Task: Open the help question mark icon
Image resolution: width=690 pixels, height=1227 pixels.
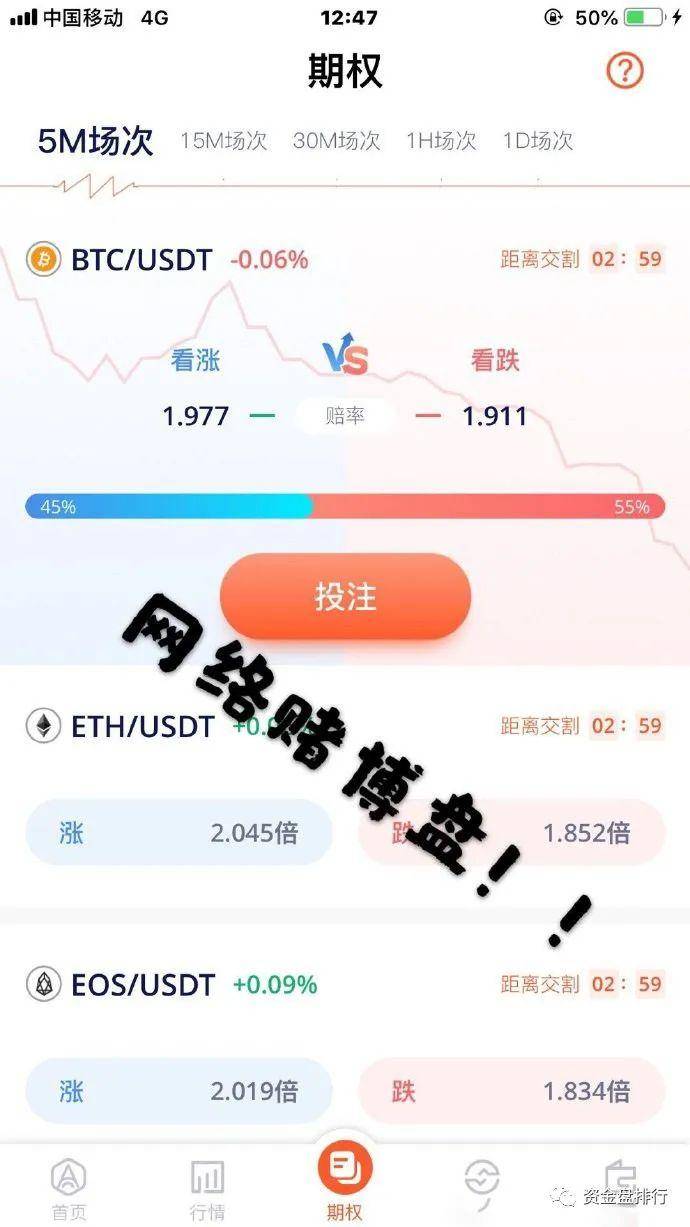Action: [x=625, y=71]
